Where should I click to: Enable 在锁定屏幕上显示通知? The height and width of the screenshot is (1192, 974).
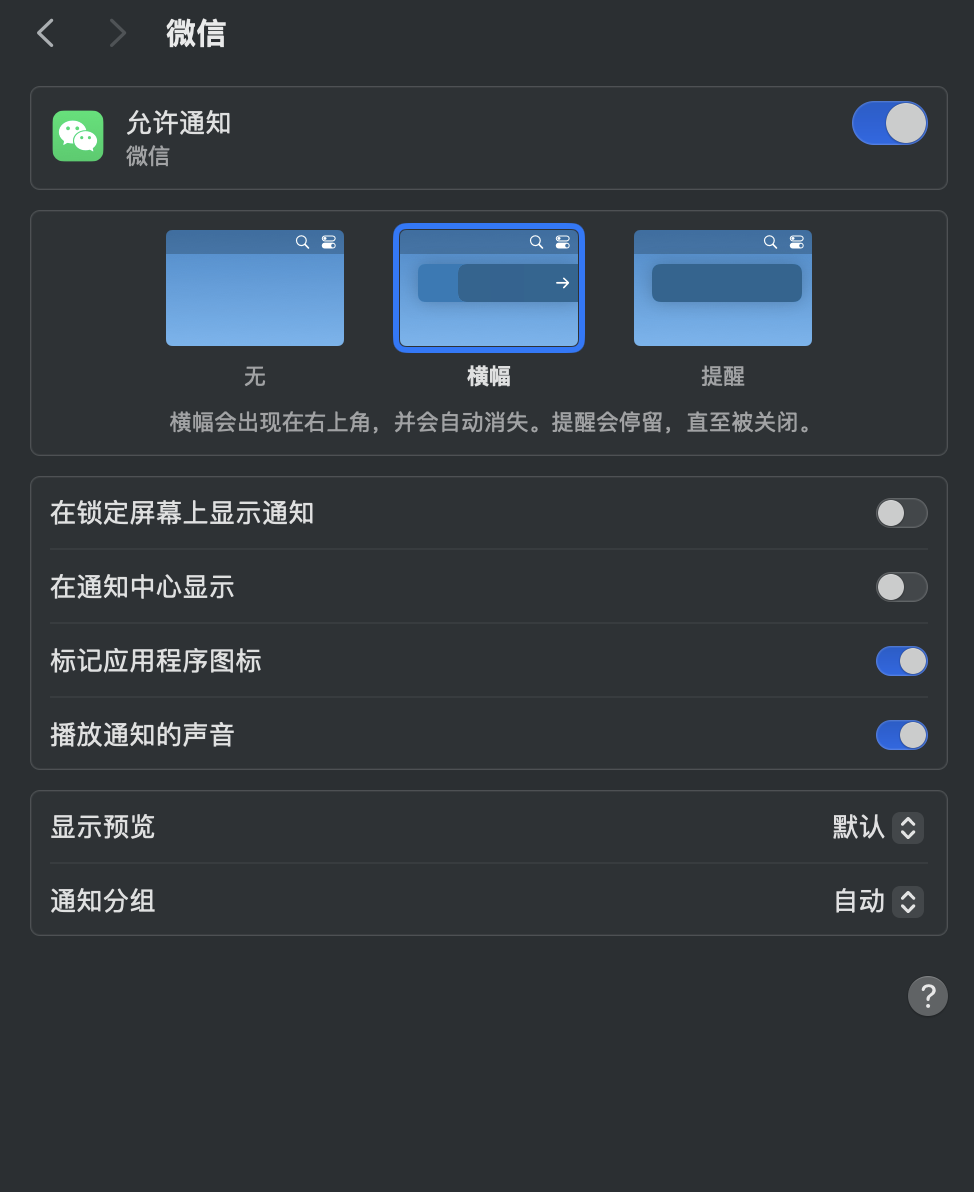[901, 513]
